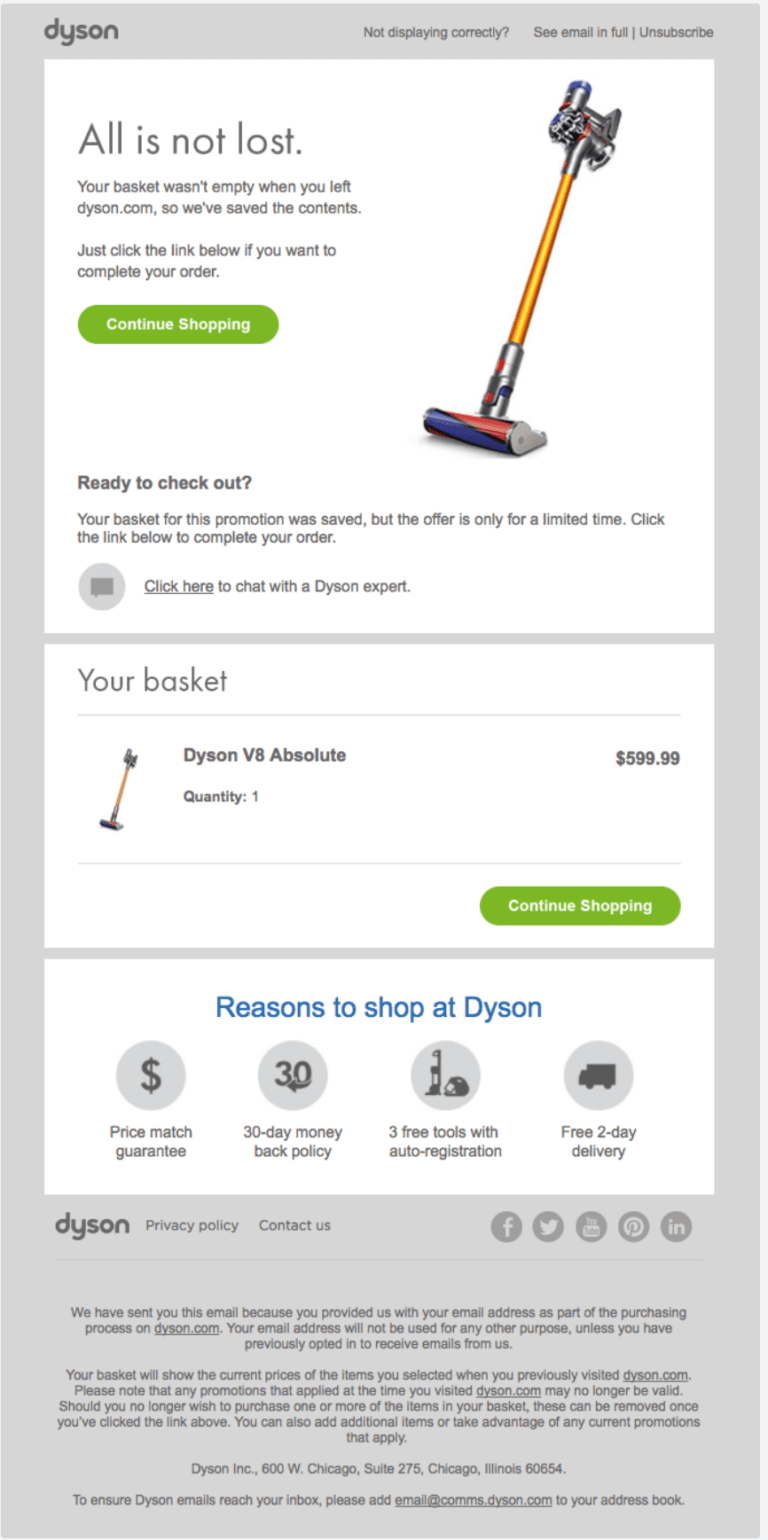Click the truck icon for free 2-day delivery
The height and width of the screenshot is (1540, 768).
tap(598, 1074)
